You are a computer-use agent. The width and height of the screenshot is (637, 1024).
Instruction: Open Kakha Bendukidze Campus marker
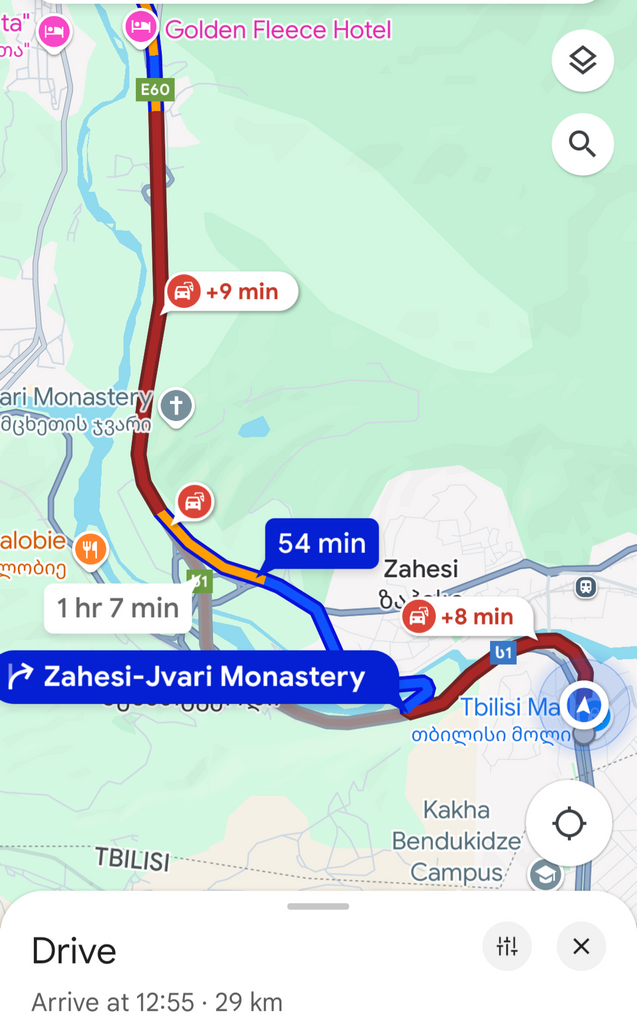point(545,875)
